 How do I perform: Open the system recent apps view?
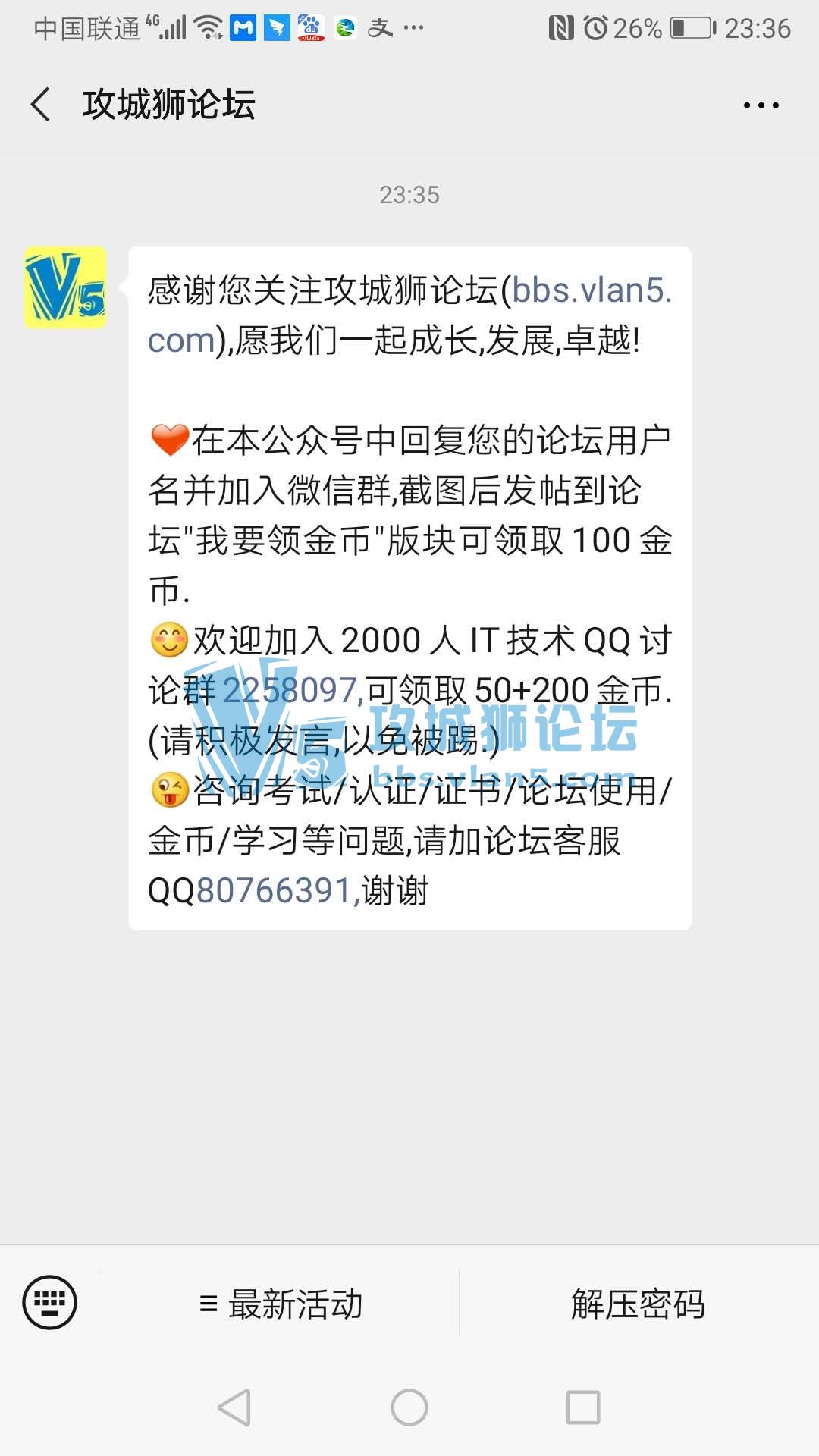click(583, 1407)
